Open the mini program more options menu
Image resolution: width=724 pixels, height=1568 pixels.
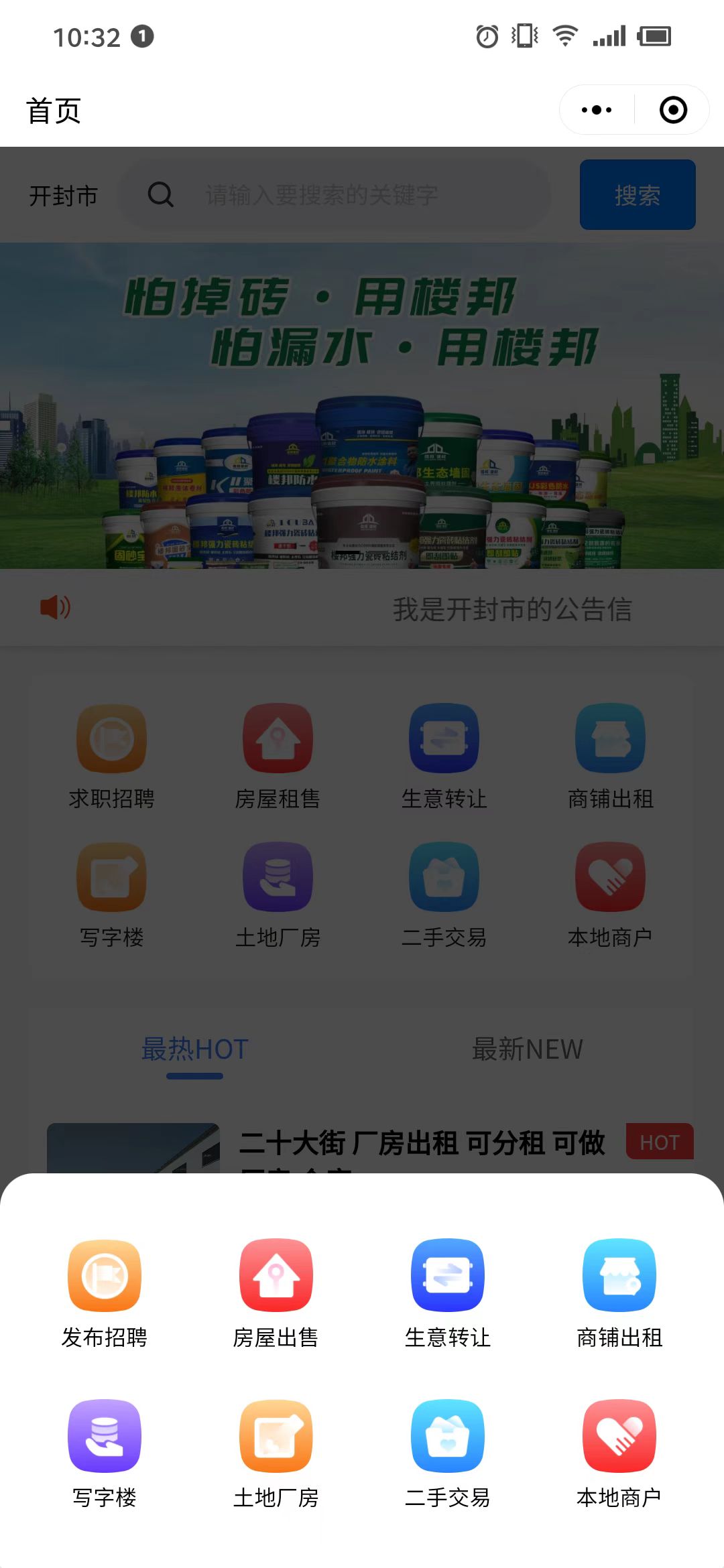click(x=597, y=110)
